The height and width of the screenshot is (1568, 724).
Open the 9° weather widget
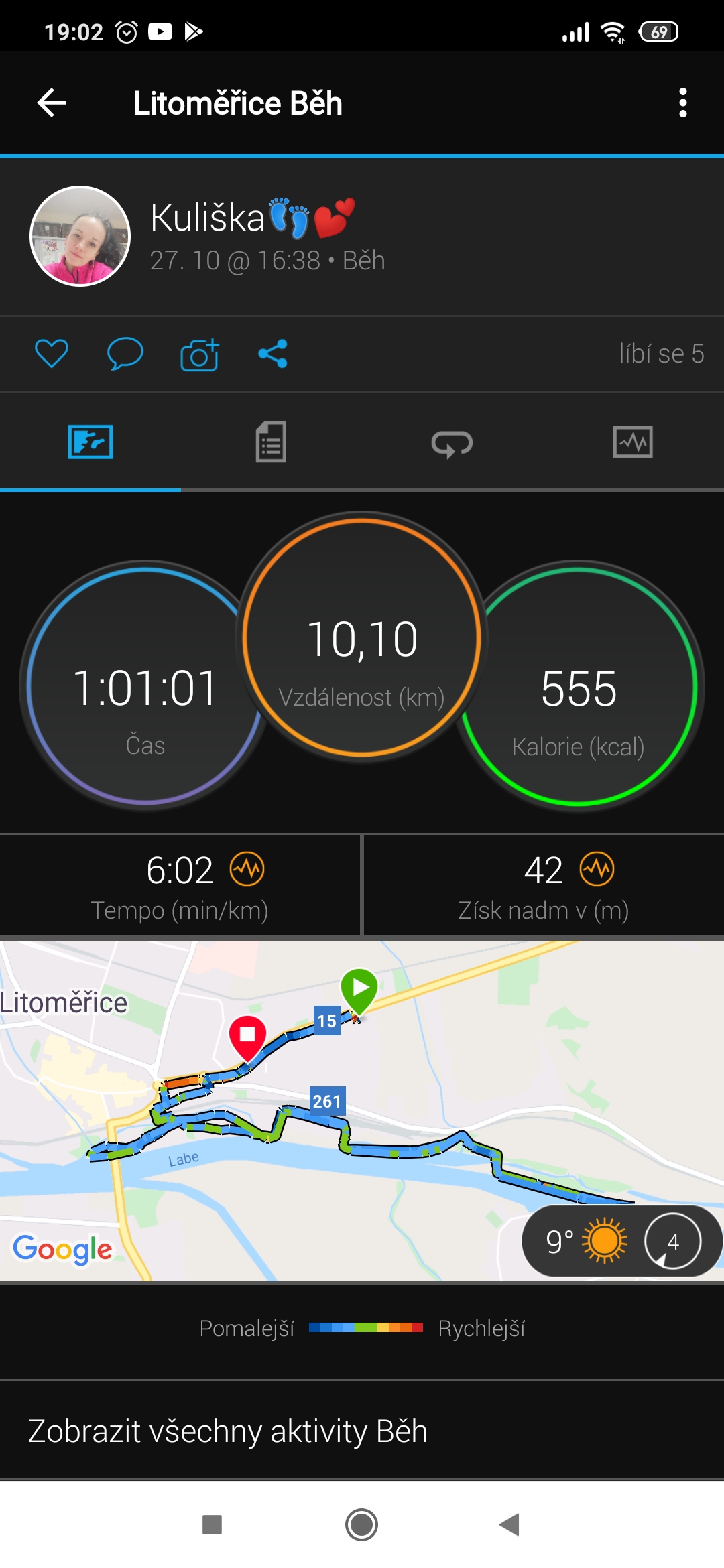coord(621,1241)
